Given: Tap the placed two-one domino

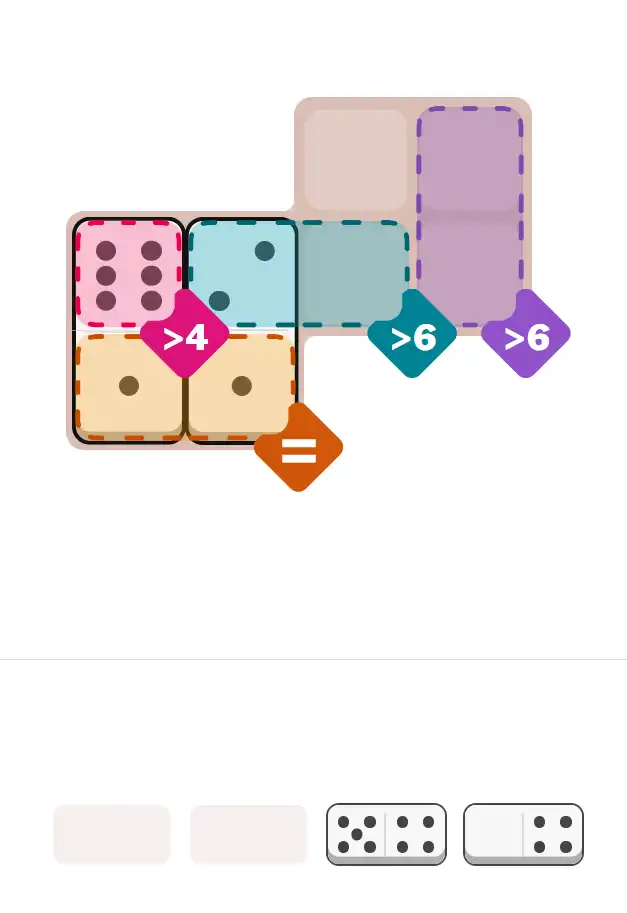Looking at the screenshot, I should (x=242, y=330).
